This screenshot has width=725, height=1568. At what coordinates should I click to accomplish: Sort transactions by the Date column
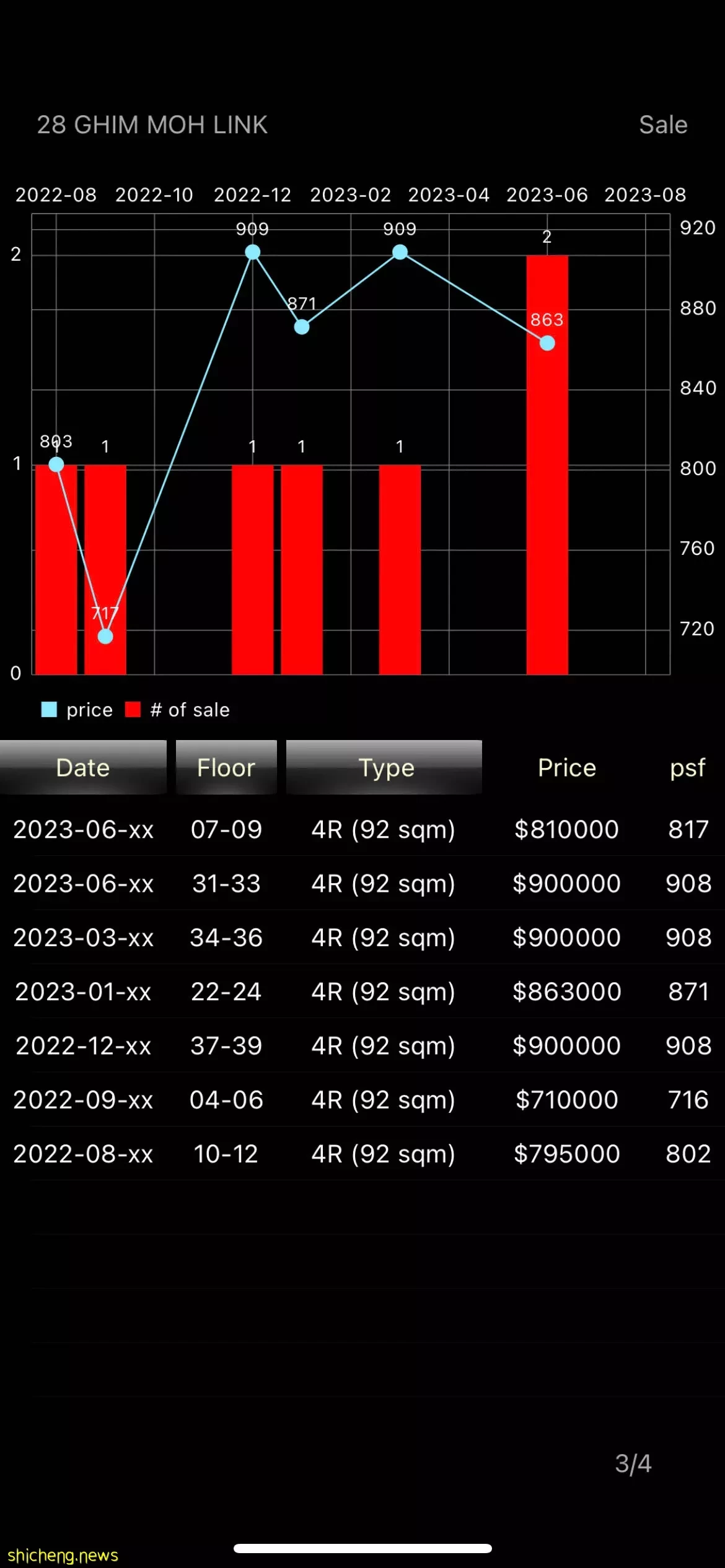83,767
